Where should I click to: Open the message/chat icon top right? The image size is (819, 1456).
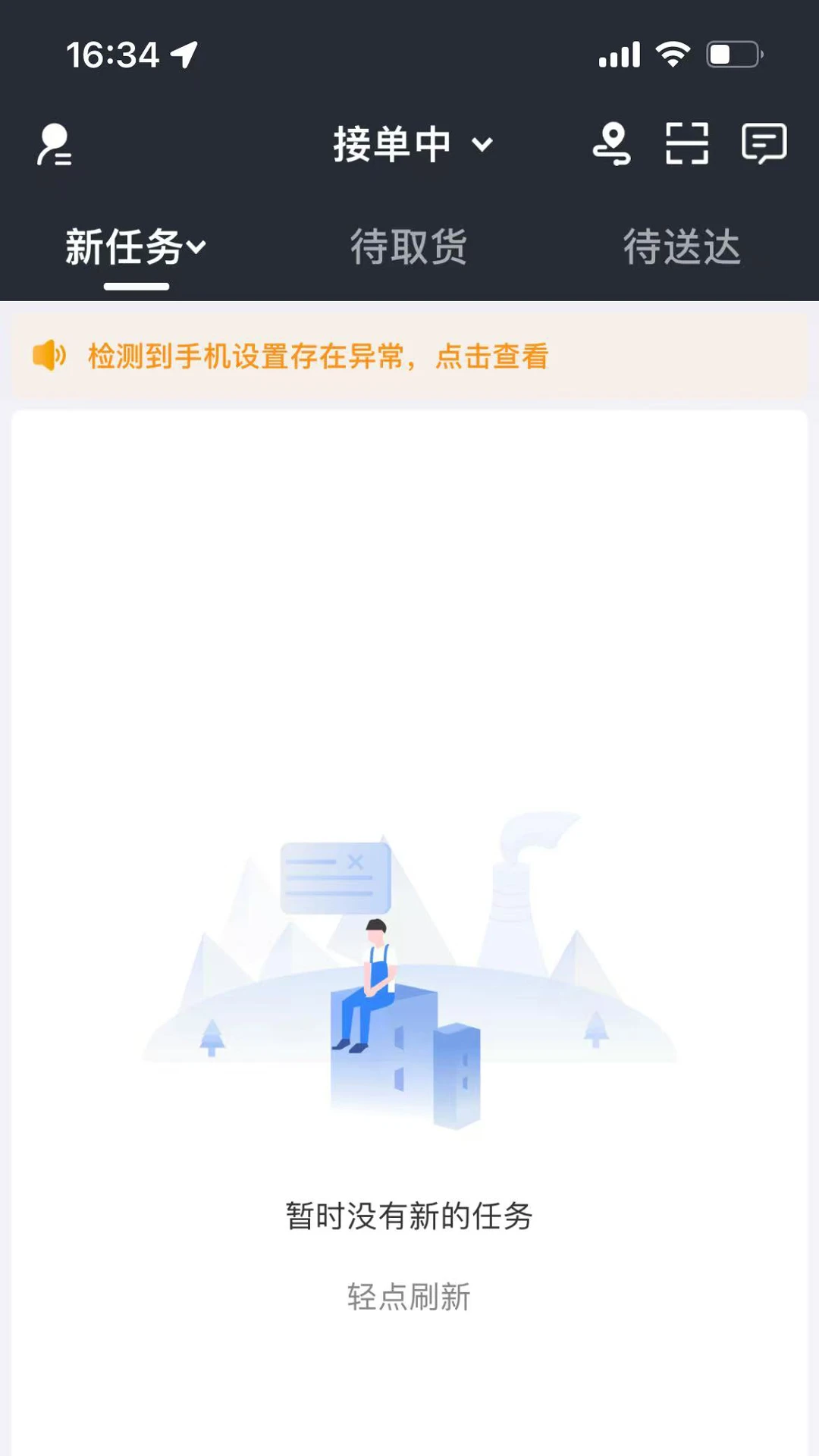764,143
